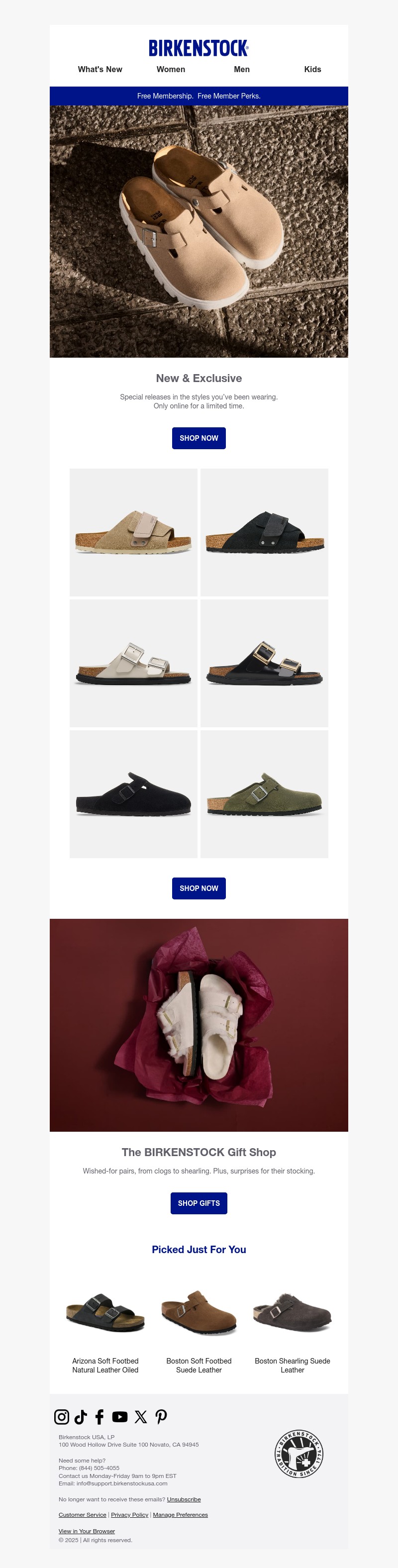Open Boston Soft Footbed Suede Leather
Screen dimensions: 398x1568
199,1366
